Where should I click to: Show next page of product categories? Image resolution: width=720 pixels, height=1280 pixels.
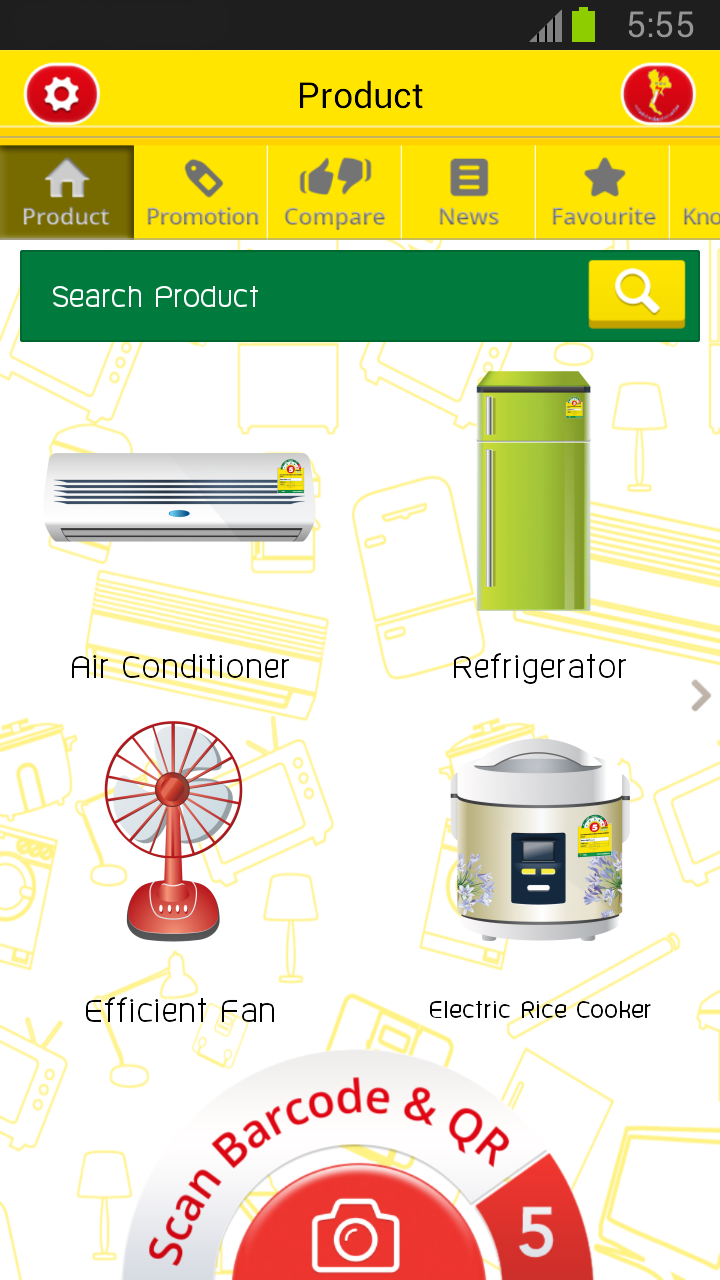pyautogui.click(x=701, y=696)
